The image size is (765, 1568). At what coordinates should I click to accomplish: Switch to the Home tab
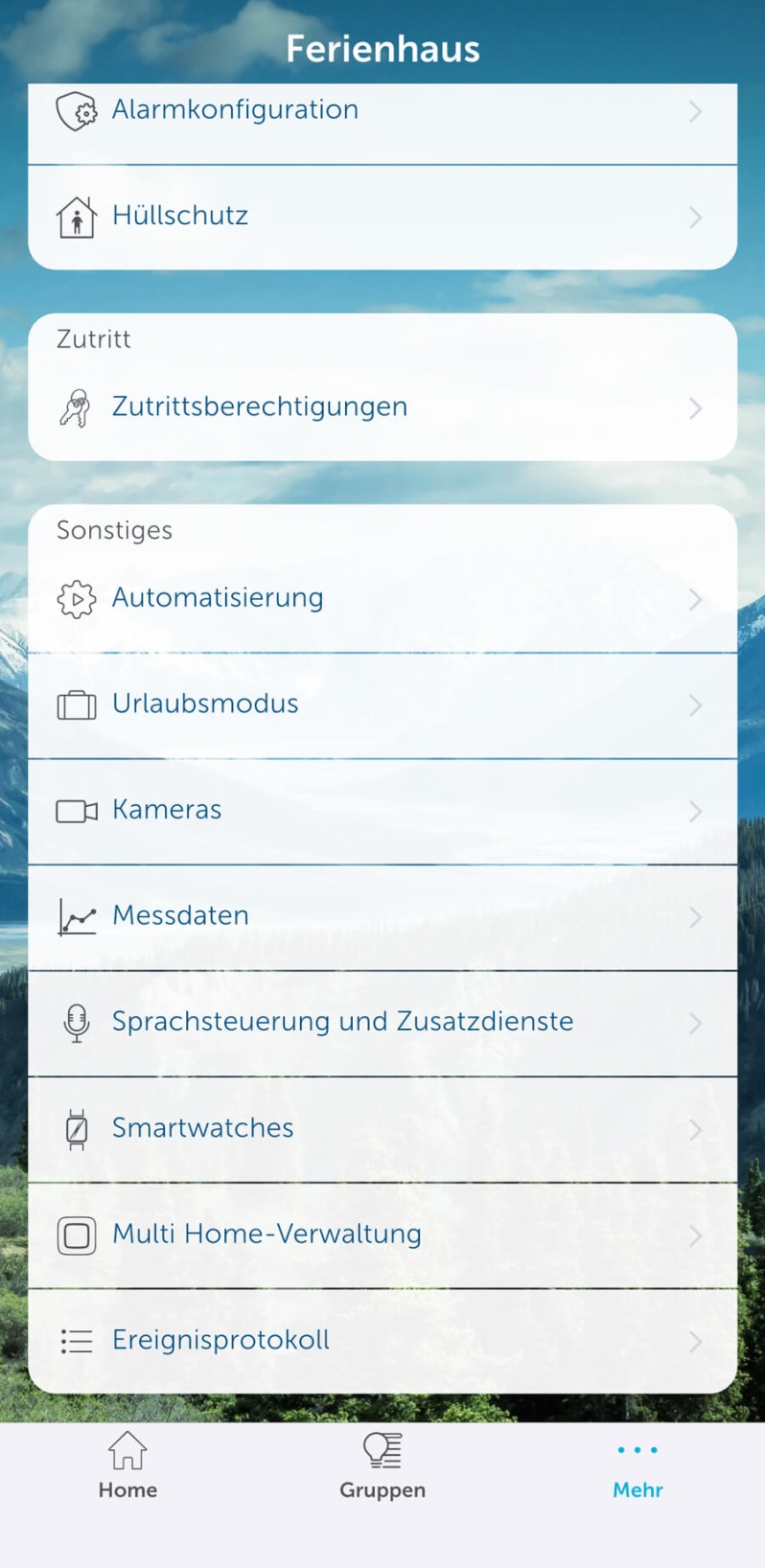(x=127, y=1466)
